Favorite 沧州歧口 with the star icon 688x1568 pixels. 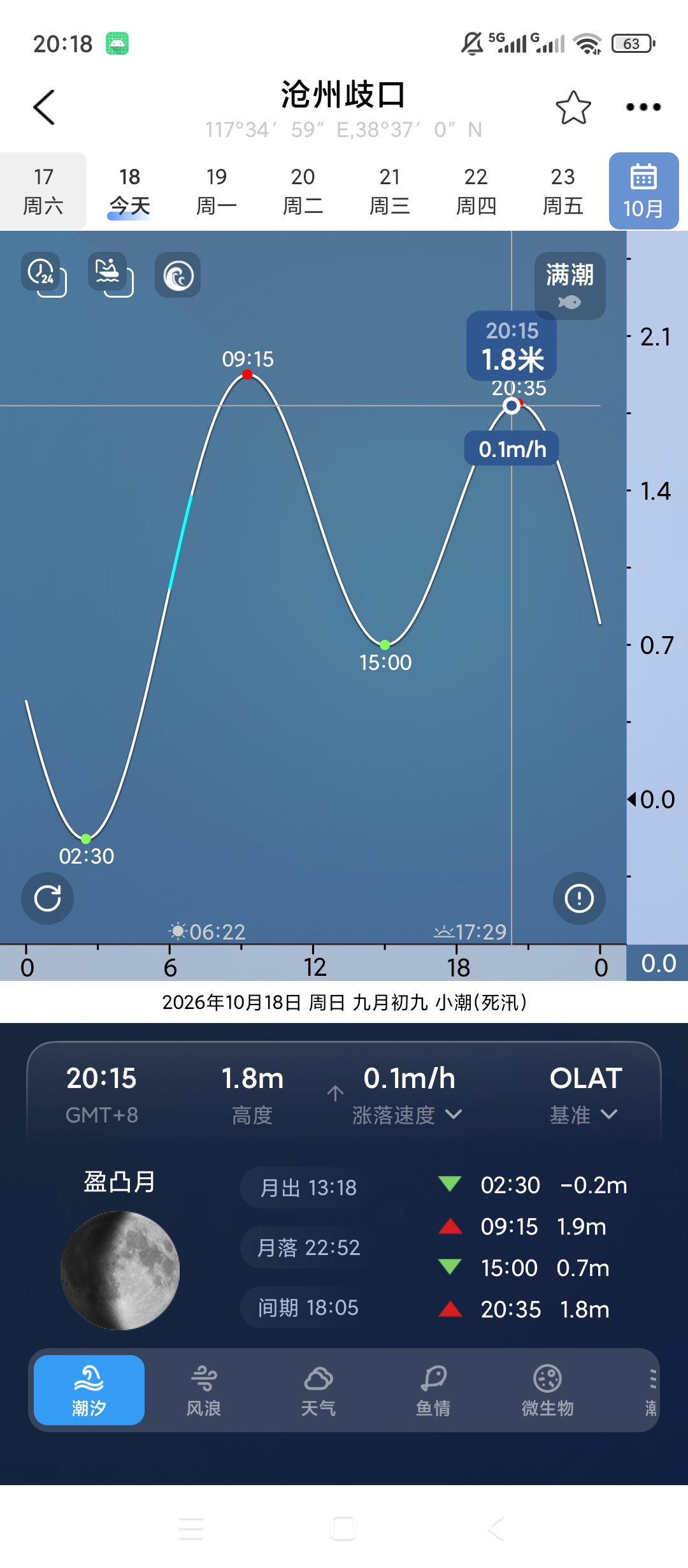tap(573, 107)
